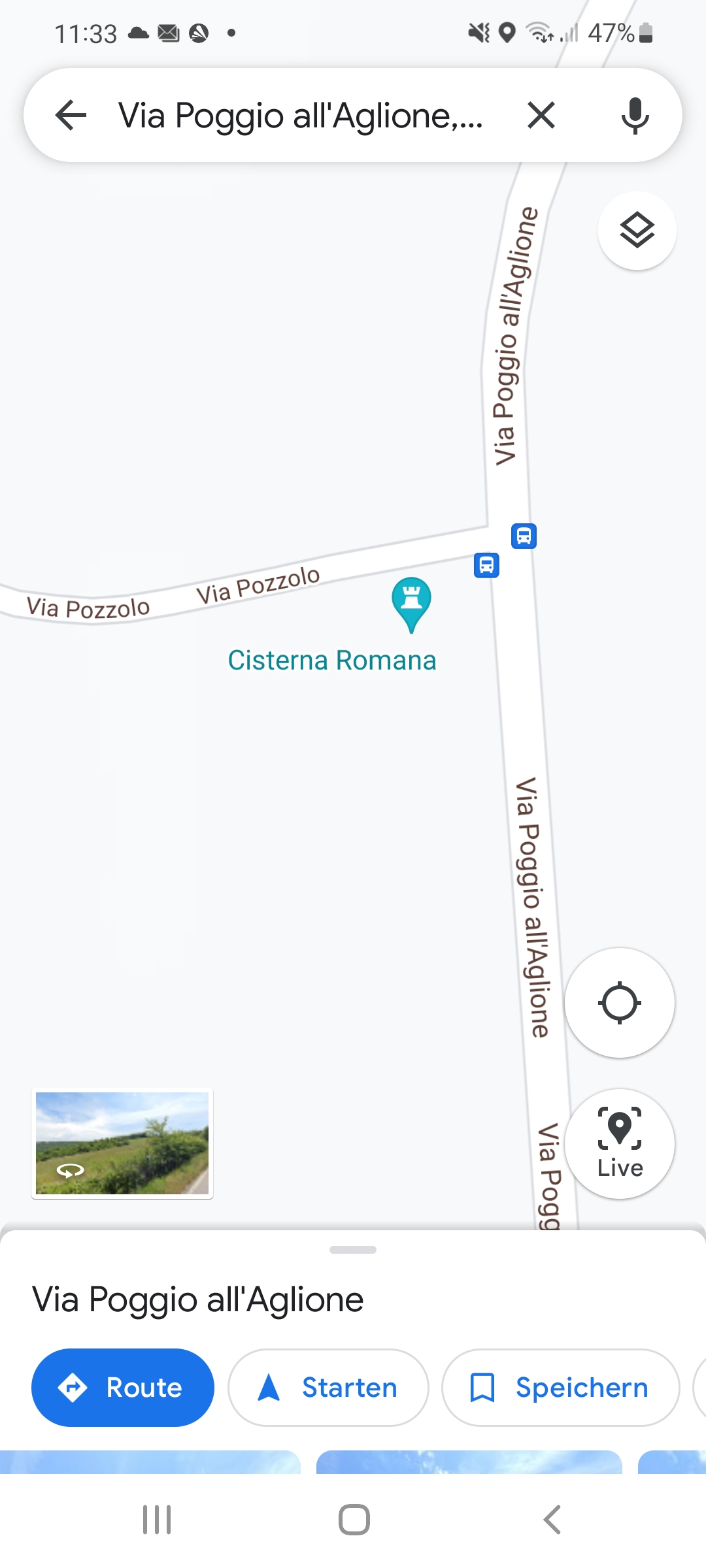Save this place with Speichern
This screenshot has width=706, height=1568.
(561, 1388)
